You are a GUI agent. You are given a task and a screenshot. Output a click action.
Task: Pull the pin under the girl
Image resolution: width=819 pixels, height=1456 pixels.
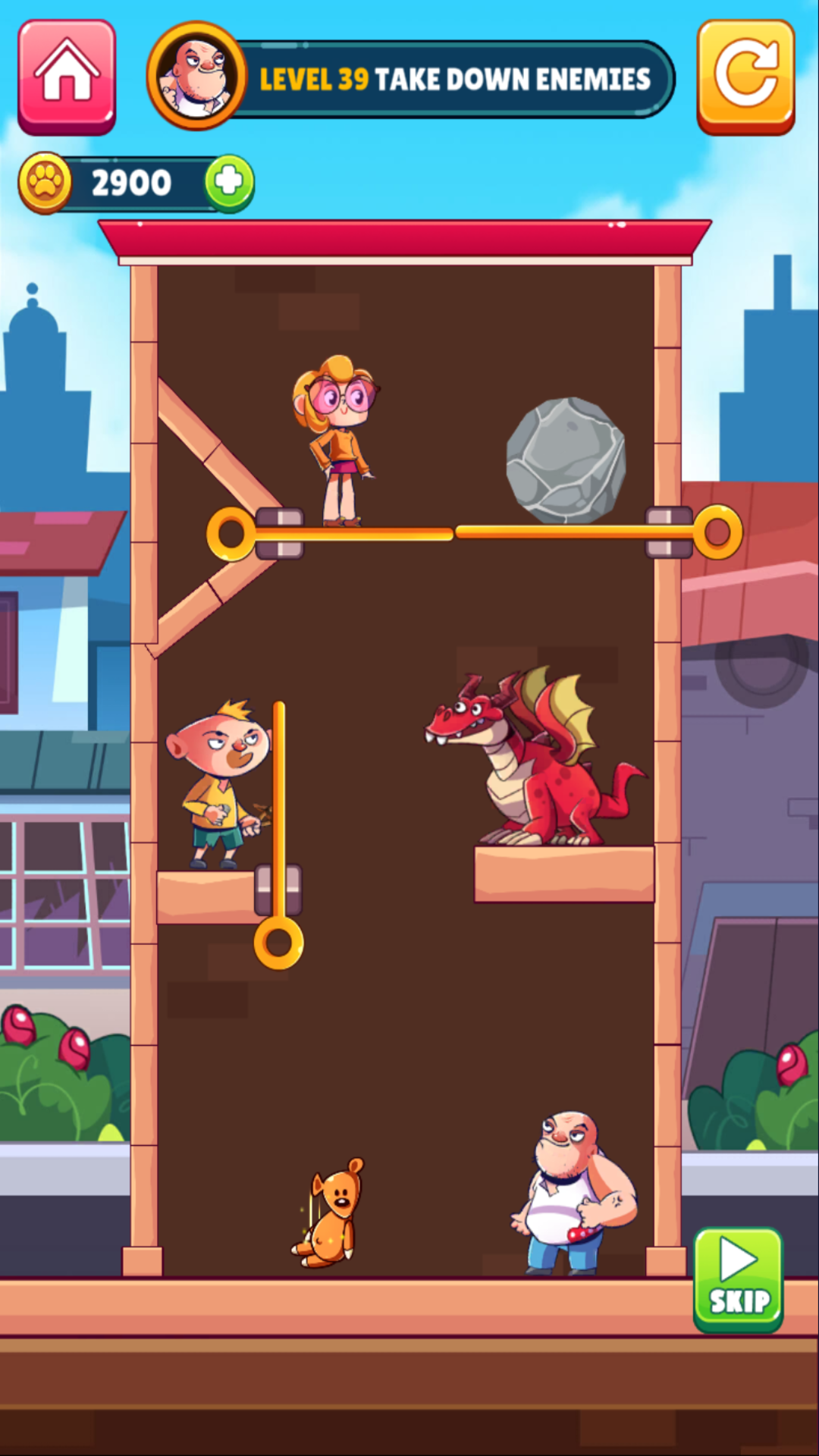tap(231, 534)
